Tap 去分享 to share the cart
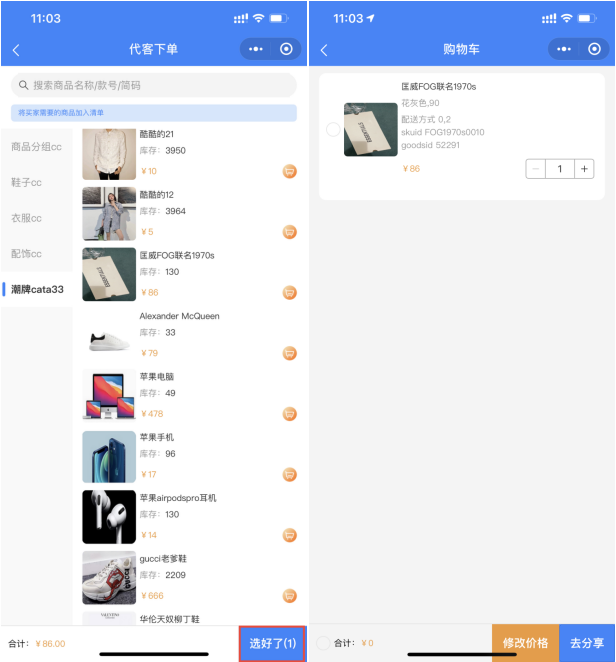 click(587, 643)
